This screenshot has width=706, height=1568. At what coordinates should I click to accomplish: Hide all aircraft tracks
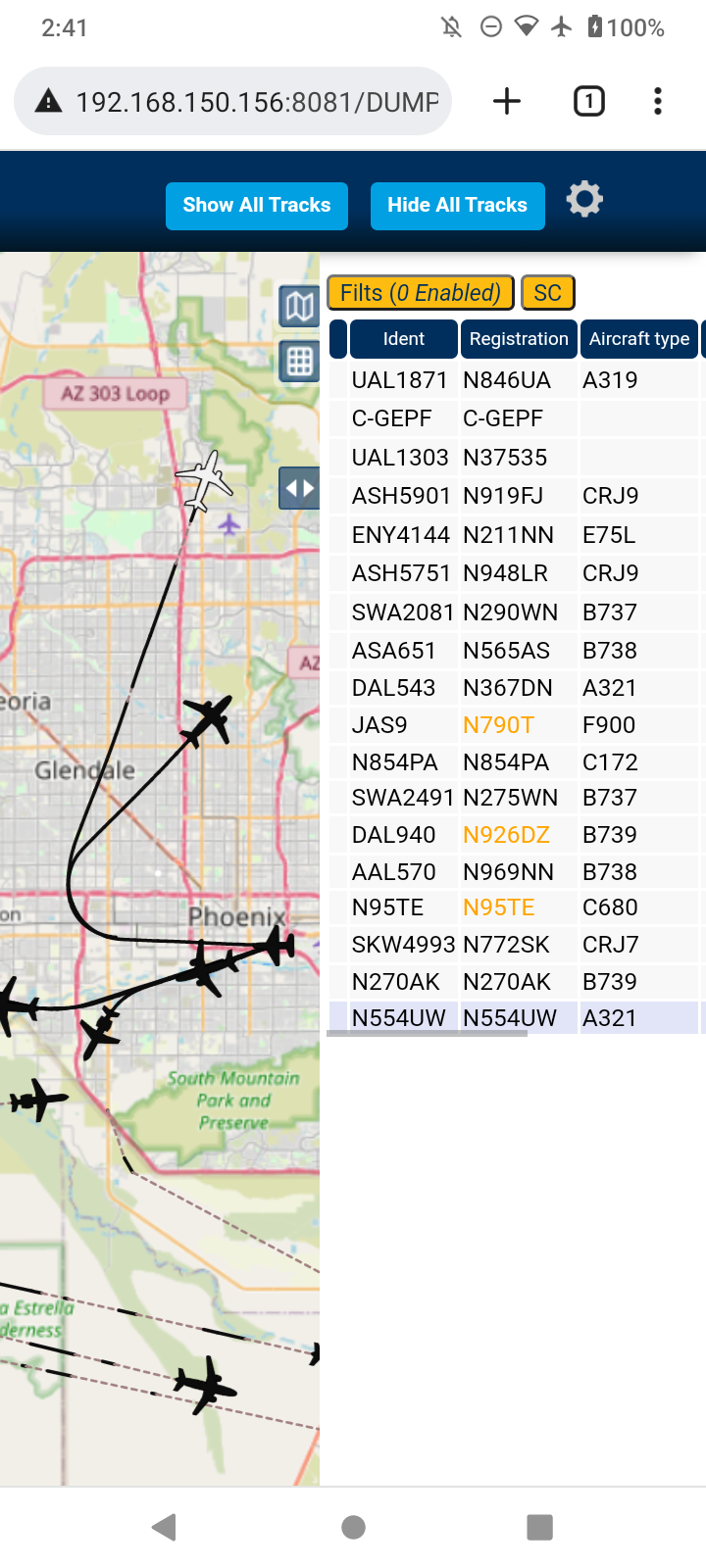point(457,206)
